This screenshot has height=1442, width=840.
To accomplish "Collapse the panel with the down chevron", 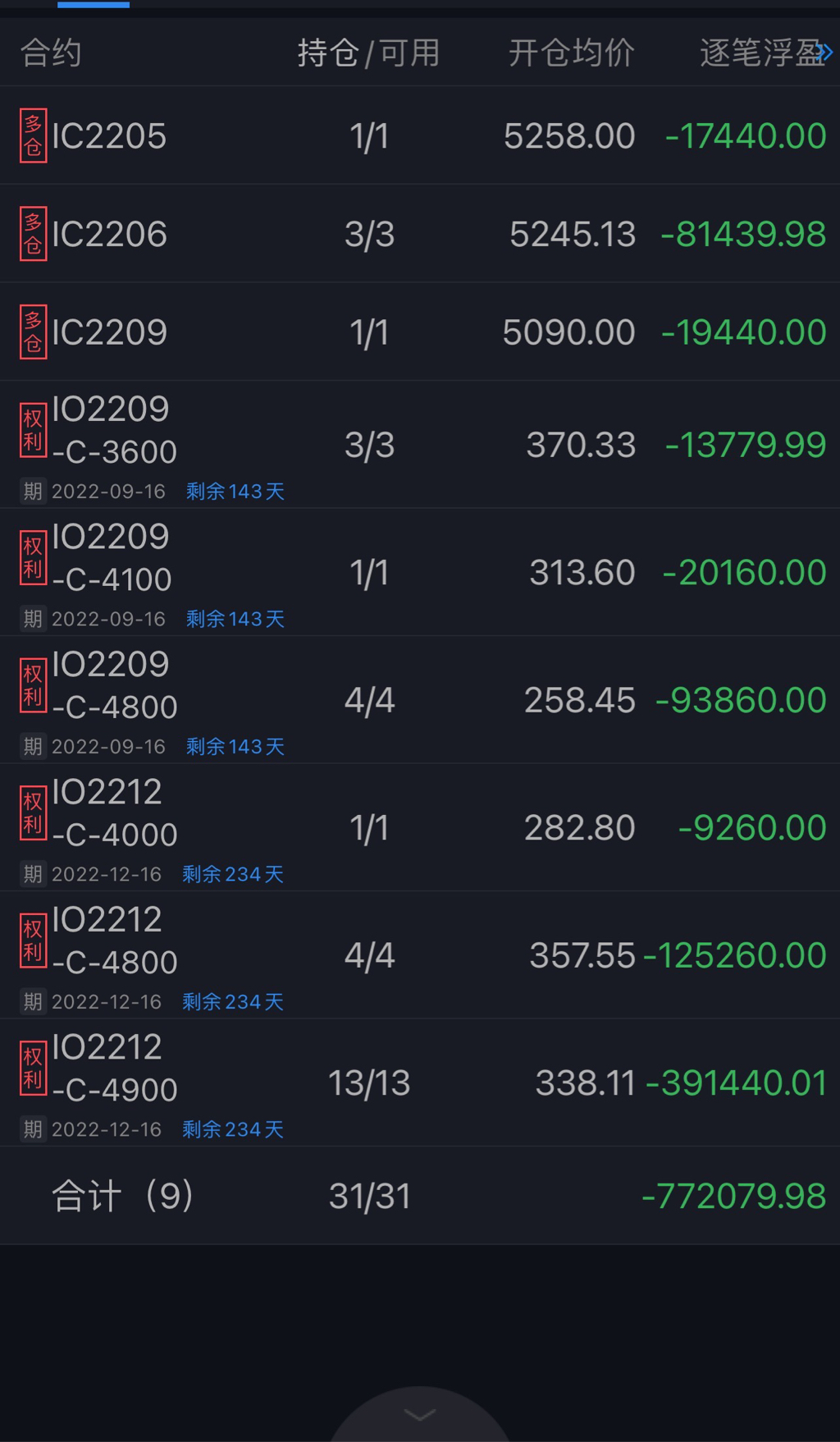I will [x=420, y=1414].
